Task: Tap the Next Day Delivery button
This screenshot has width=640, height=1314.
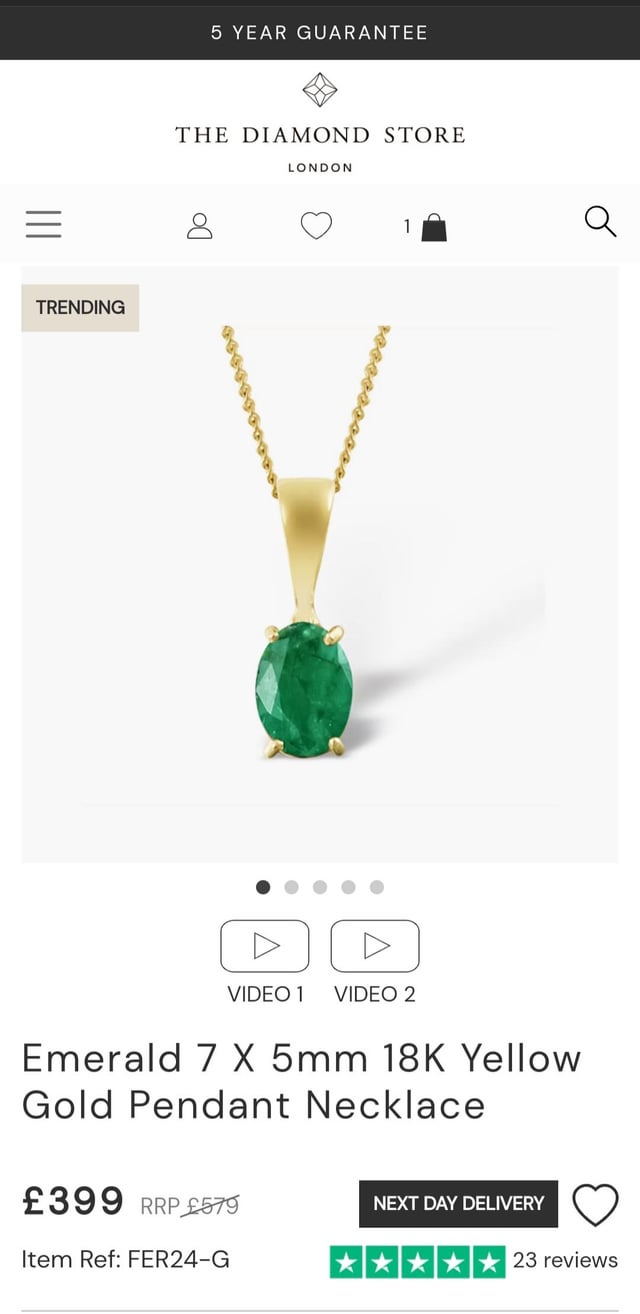Action: 458,1204
